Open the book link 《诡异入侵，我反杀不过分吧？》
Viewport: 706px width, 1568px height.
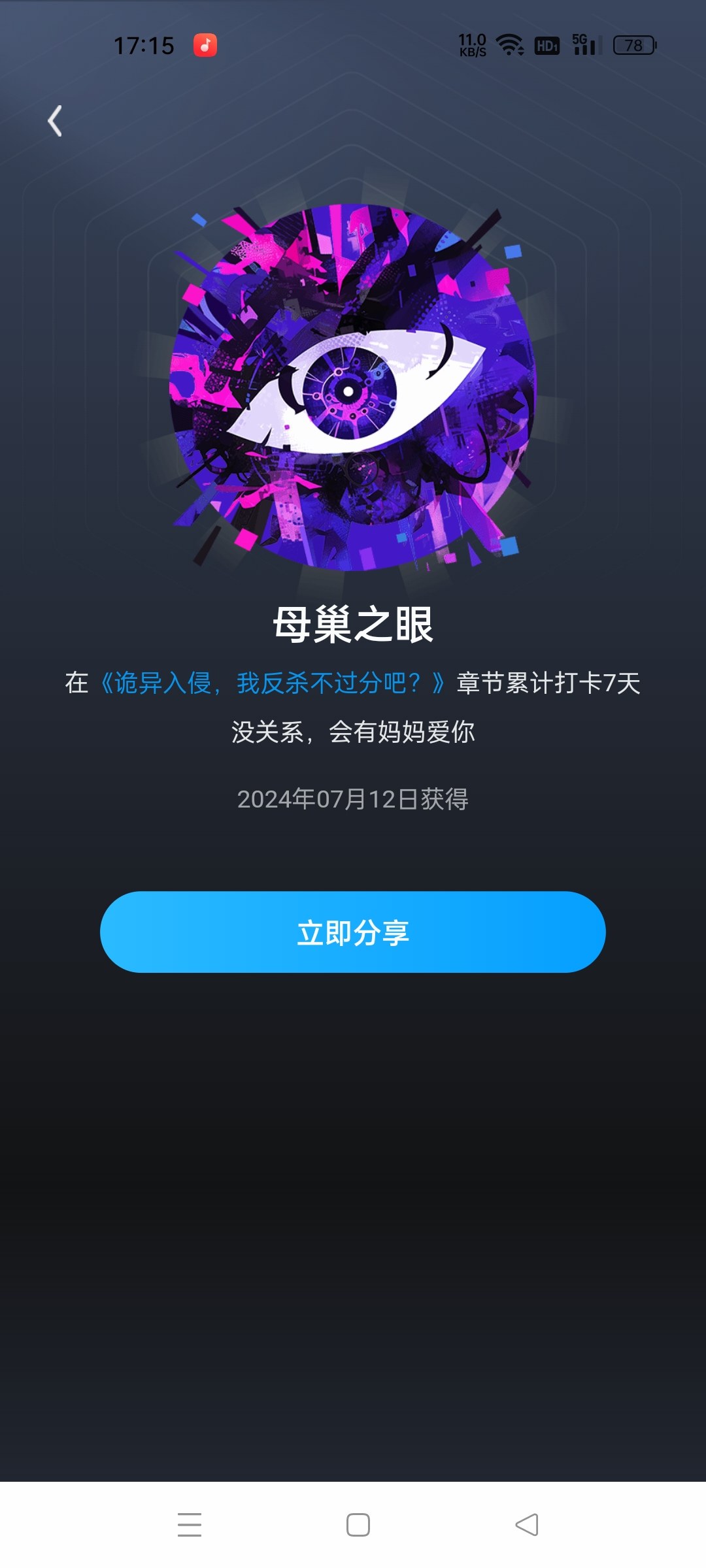point(272,683)
